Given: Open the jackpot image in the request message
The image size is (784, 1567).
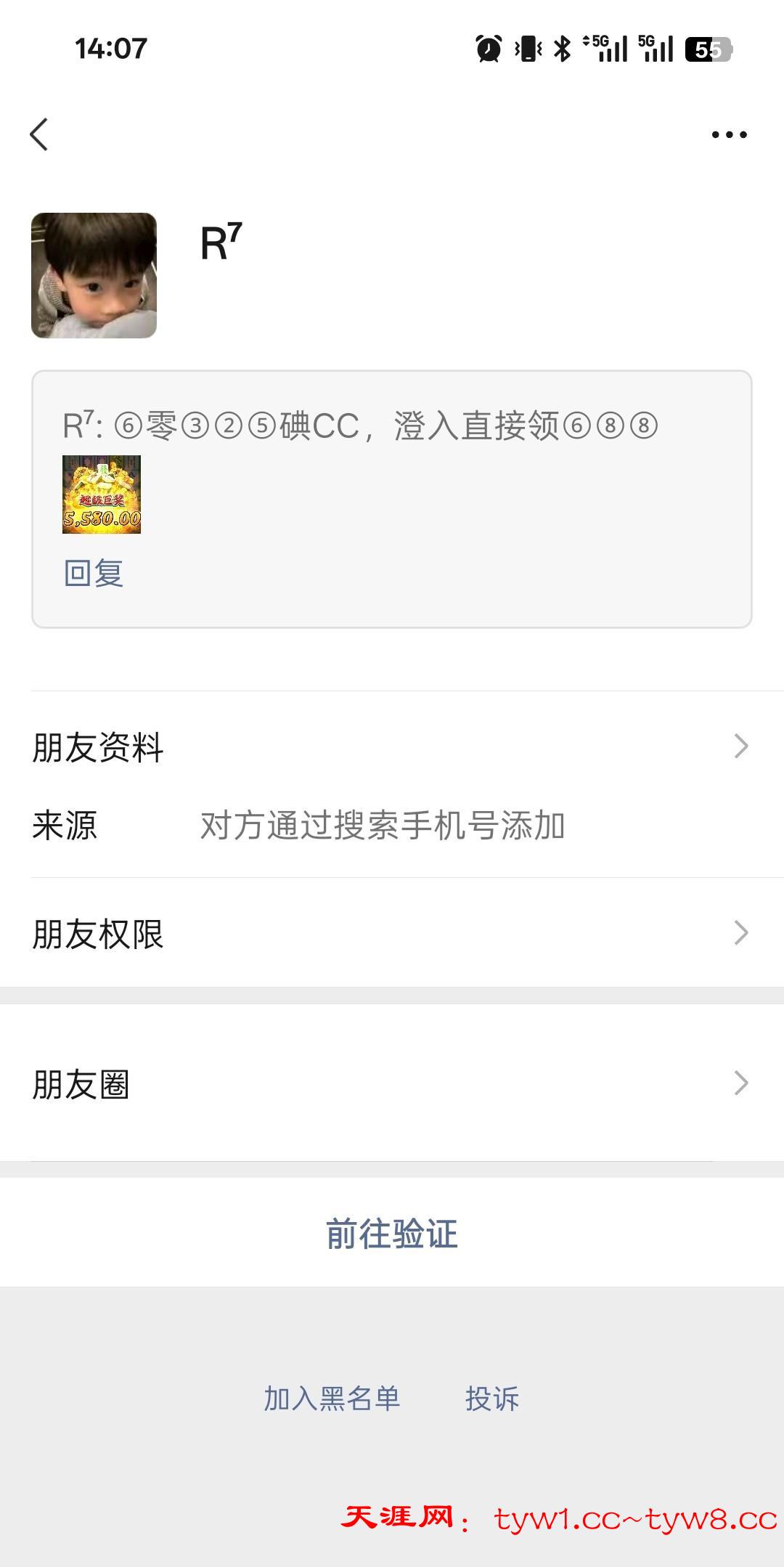Looking at the screenshot, I should [x=102, y=494].
